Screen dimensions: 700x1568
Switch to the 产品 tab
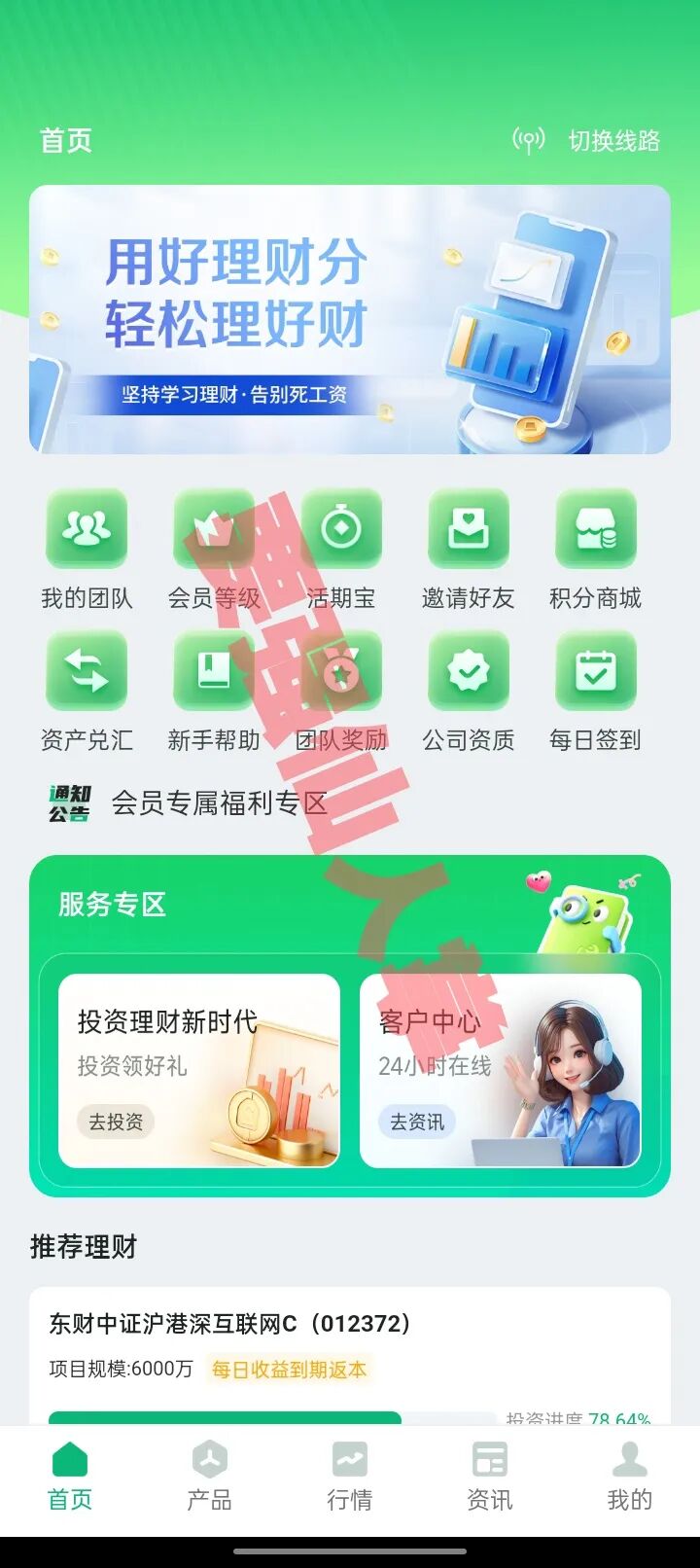[x=209, y=1477]
